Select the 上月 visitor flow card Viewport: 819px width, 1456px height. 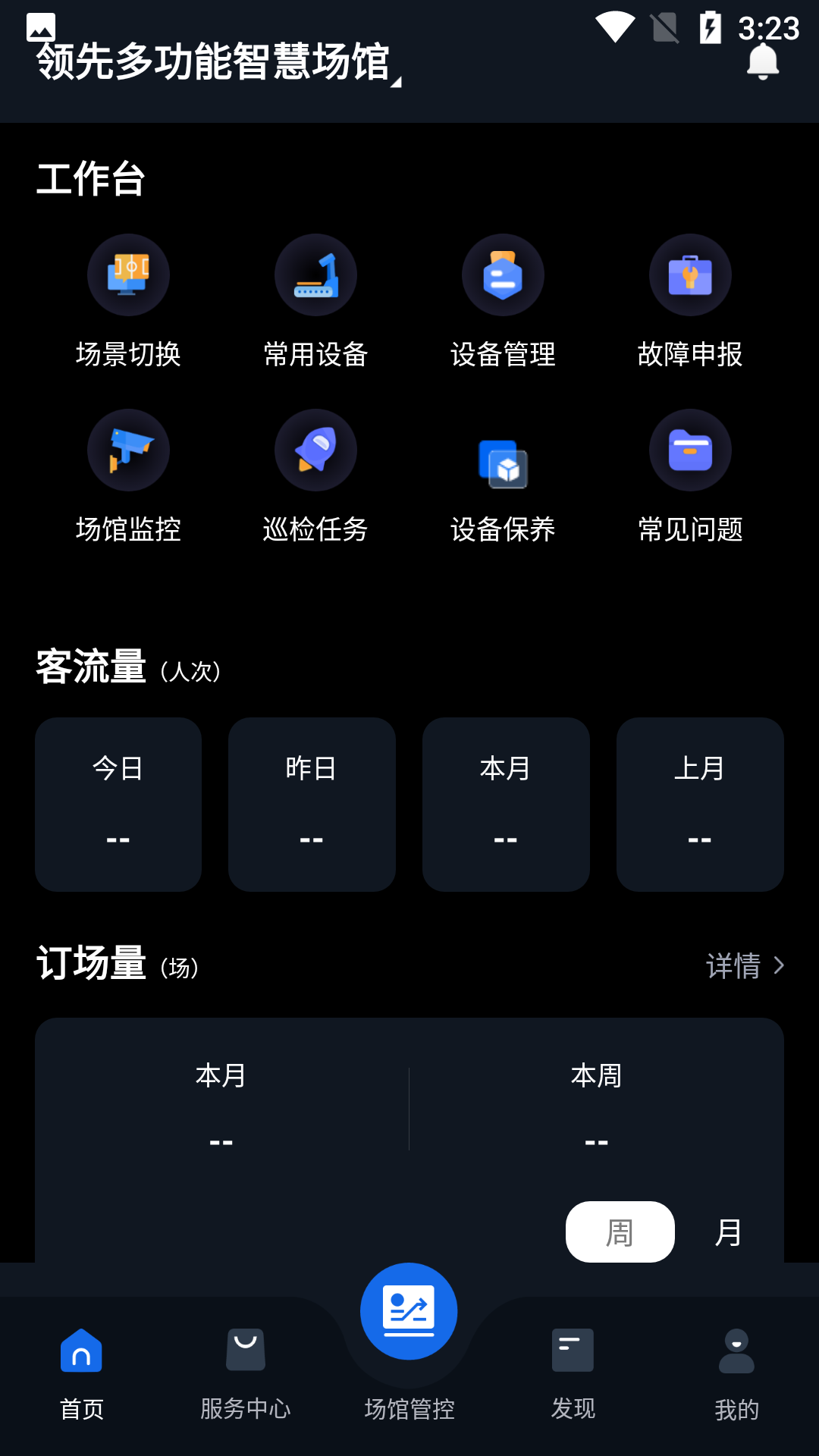(x=699, y=804)
